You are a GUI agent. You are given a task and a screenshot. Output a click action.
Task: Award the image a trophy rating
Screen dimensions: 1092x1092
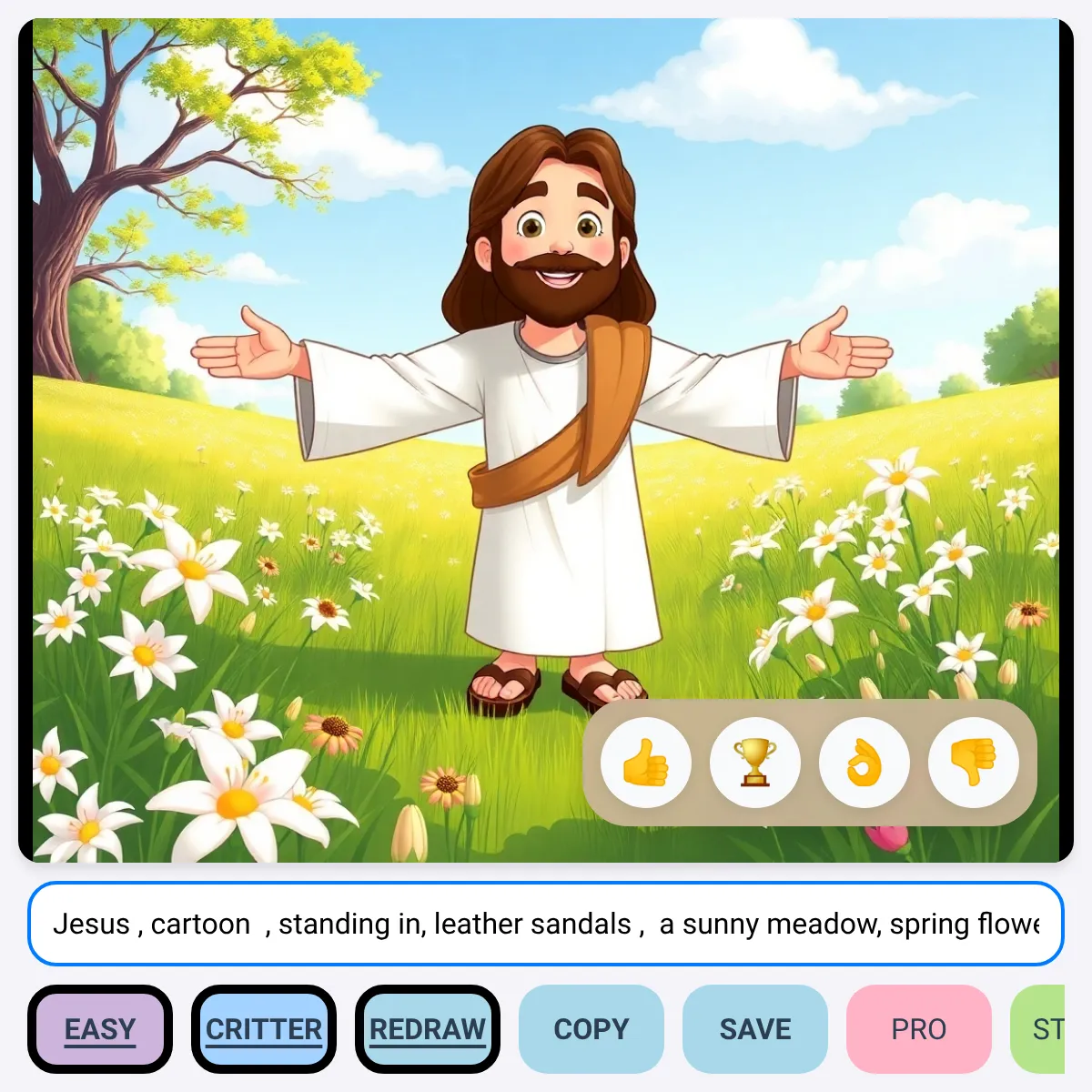[x=755, y=763]
